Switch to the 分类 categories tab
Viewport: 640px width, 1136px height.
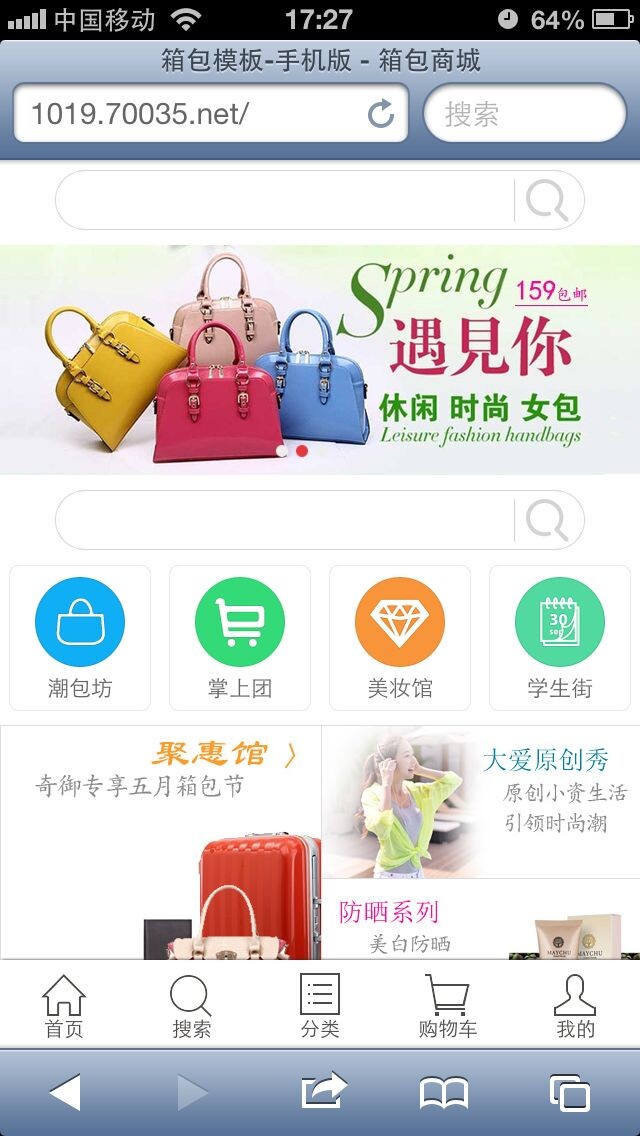pos(320,1006)
